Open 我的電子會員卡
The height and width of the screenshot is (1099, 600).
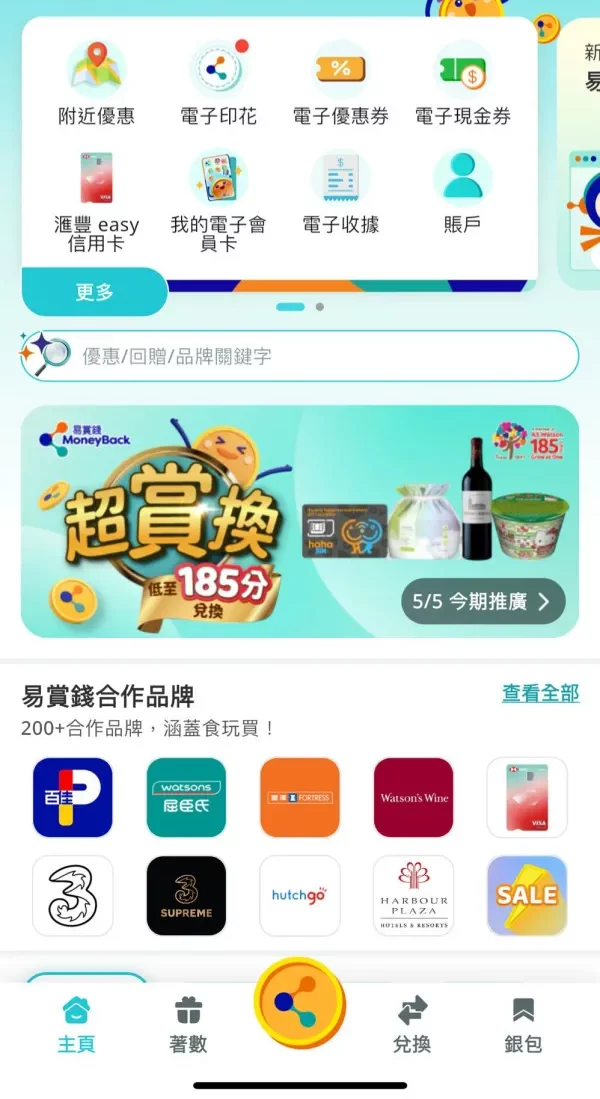pyautogui.click(x=218, y=200)
